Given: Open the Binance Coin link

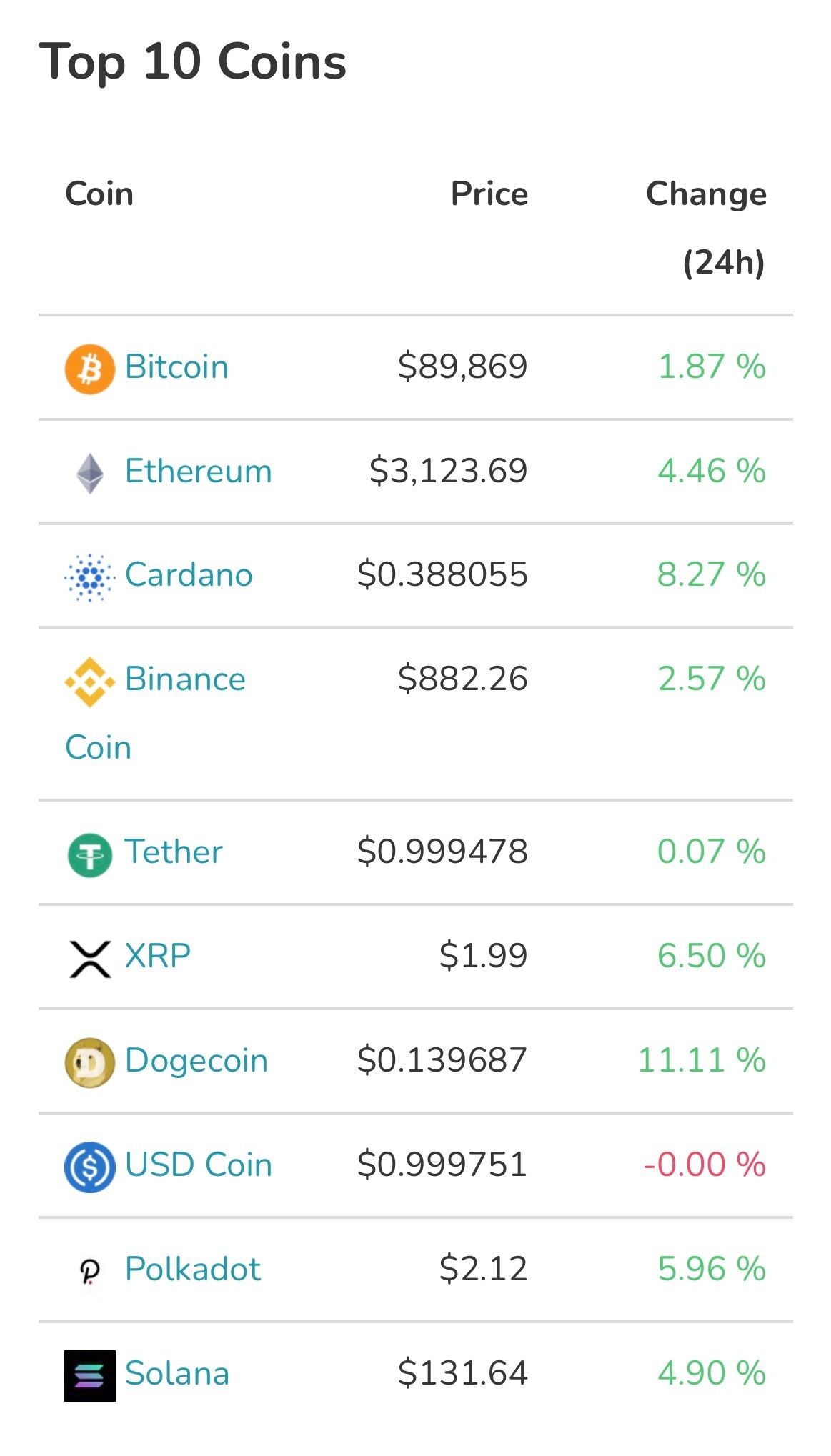Looking at the screenshot, I should coord(185,679).
